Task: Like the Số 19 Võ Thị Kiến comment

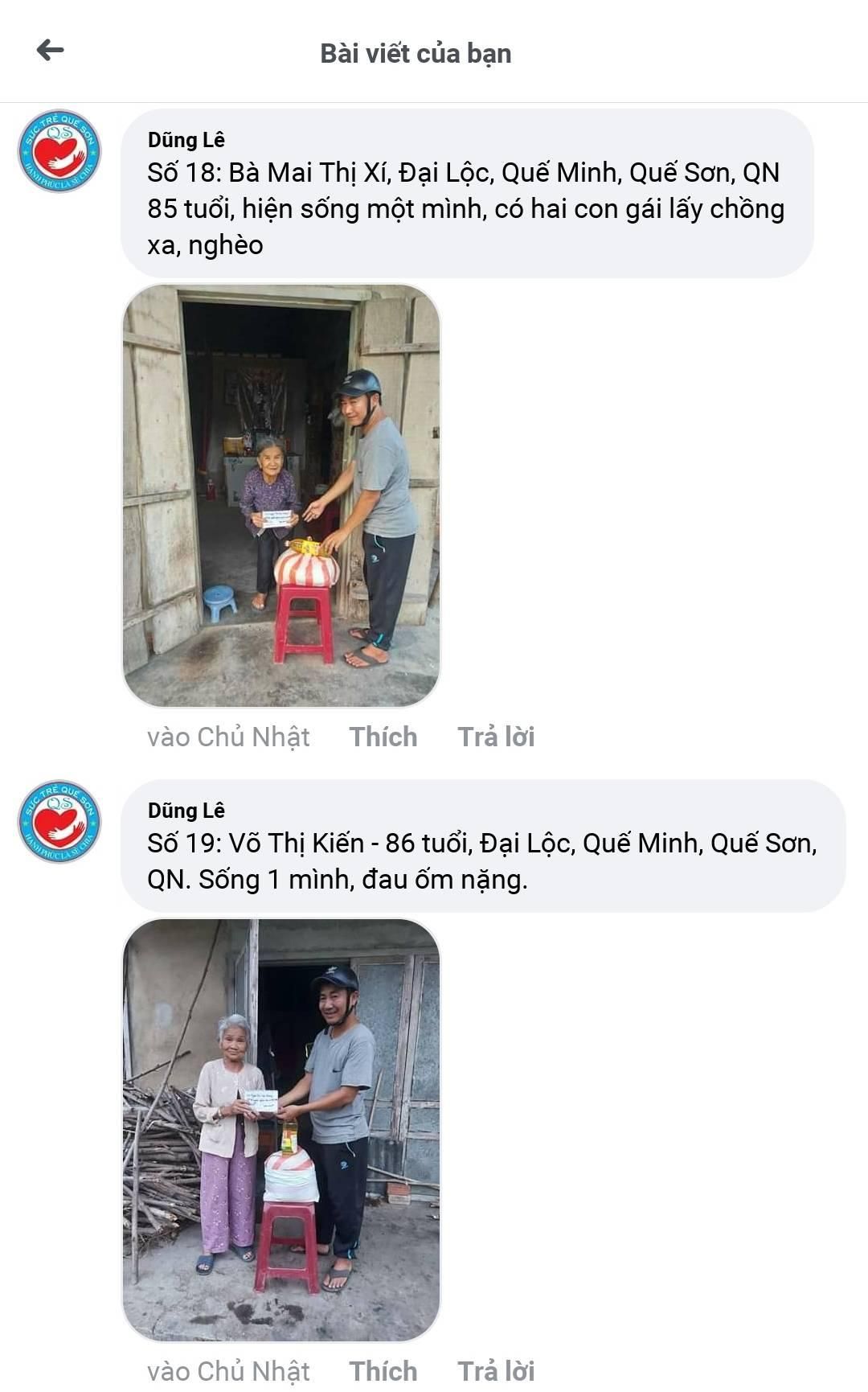Action: 383,1371
